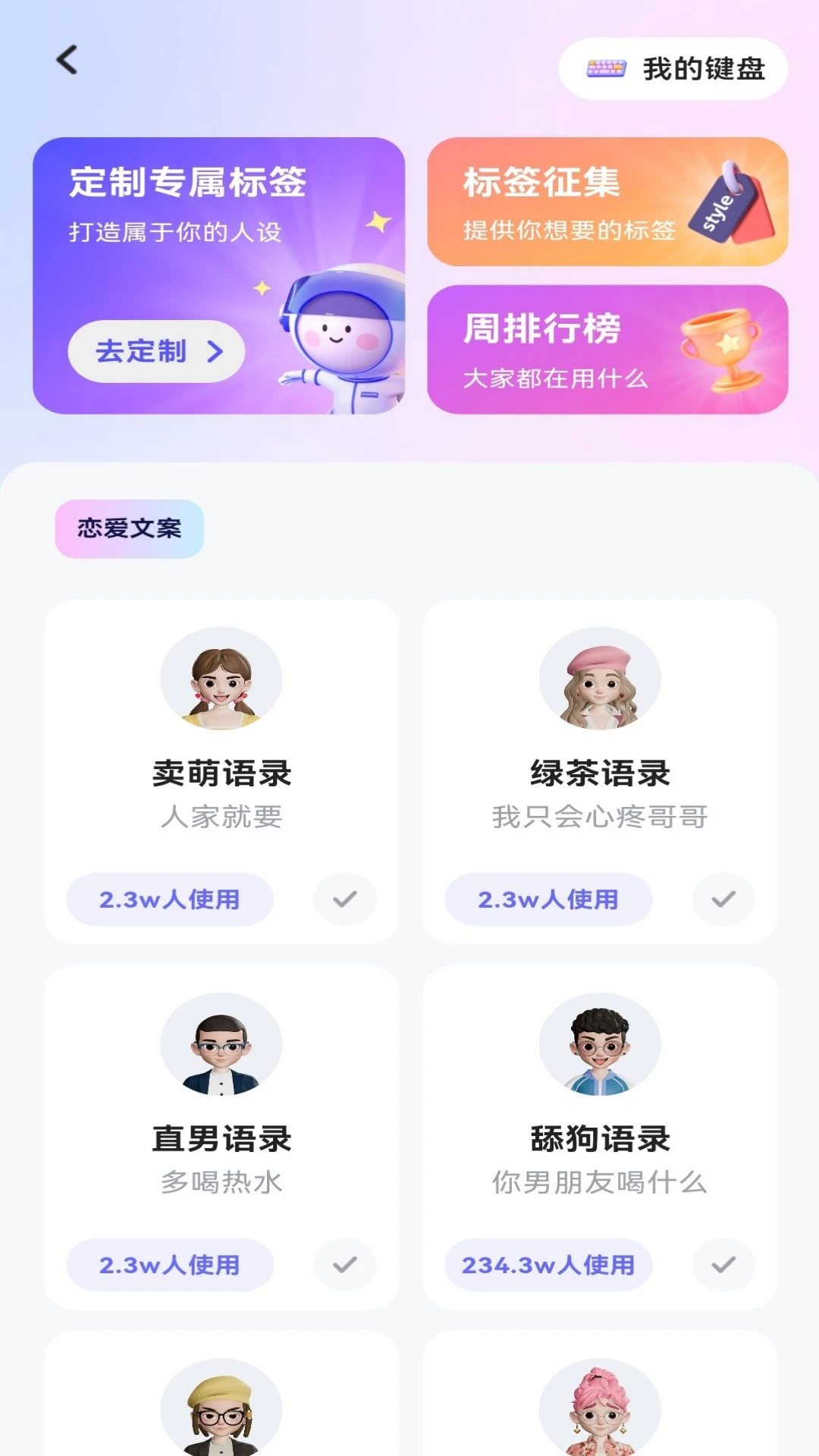The height and width of the screenshot is (1456, 819).
Task: Tap the back arrow at top left
Action: pyautogui.click(x=67, y=61)
